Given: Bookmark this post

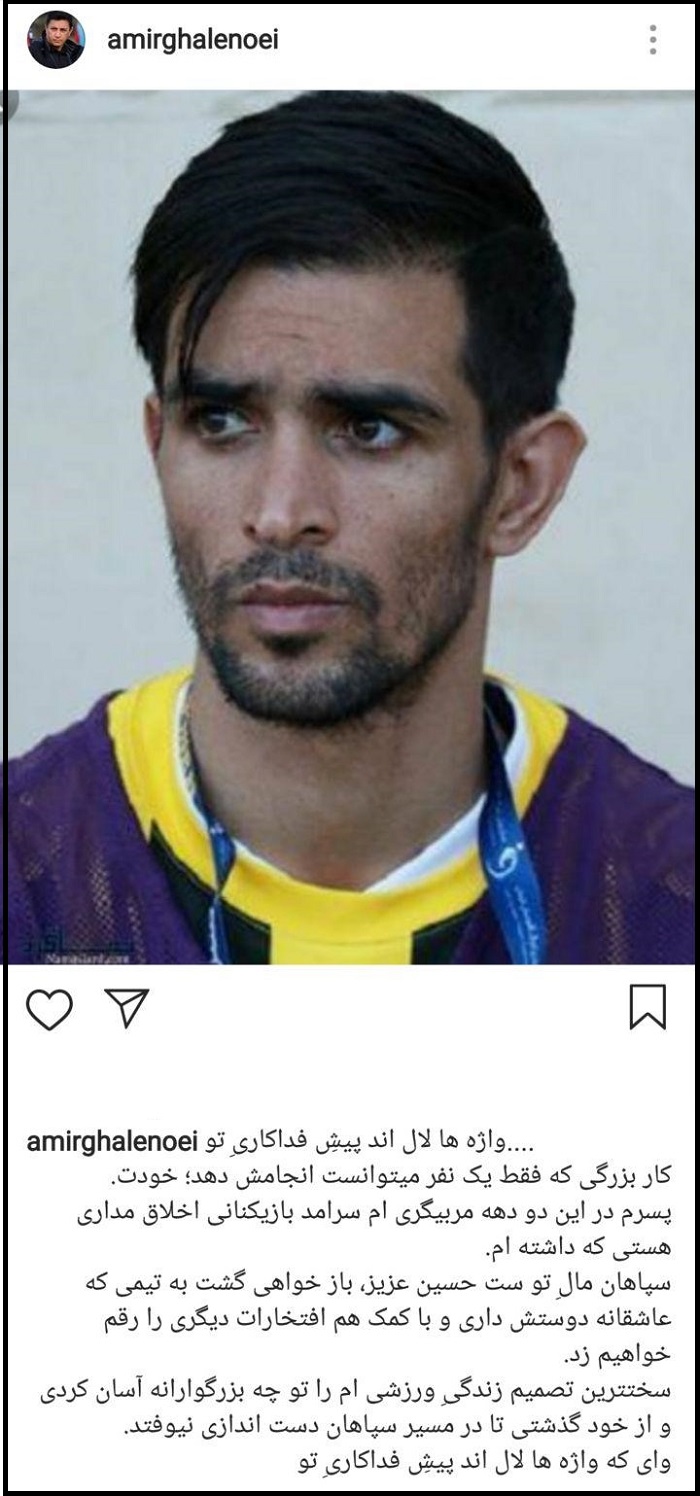Looking at the screenshot, I should [x=647, y=1007].
